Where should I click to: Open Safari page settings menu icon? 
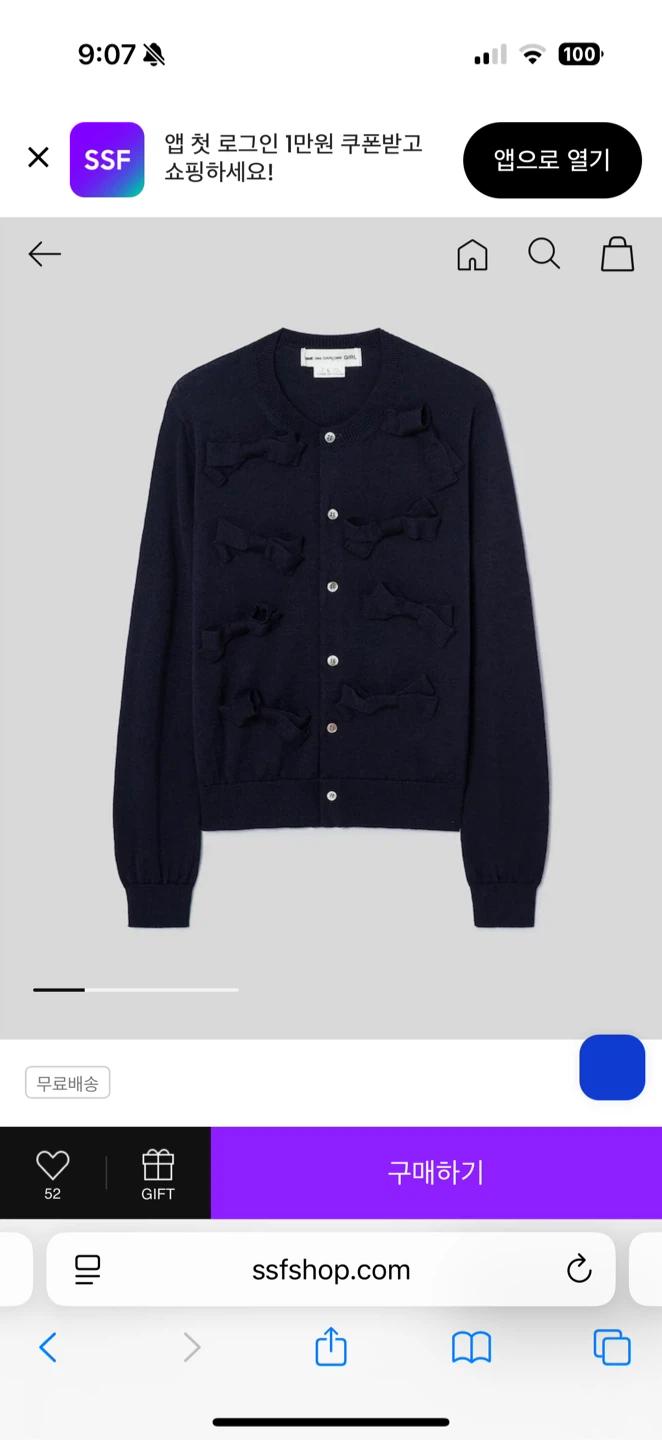point(88,1270)
